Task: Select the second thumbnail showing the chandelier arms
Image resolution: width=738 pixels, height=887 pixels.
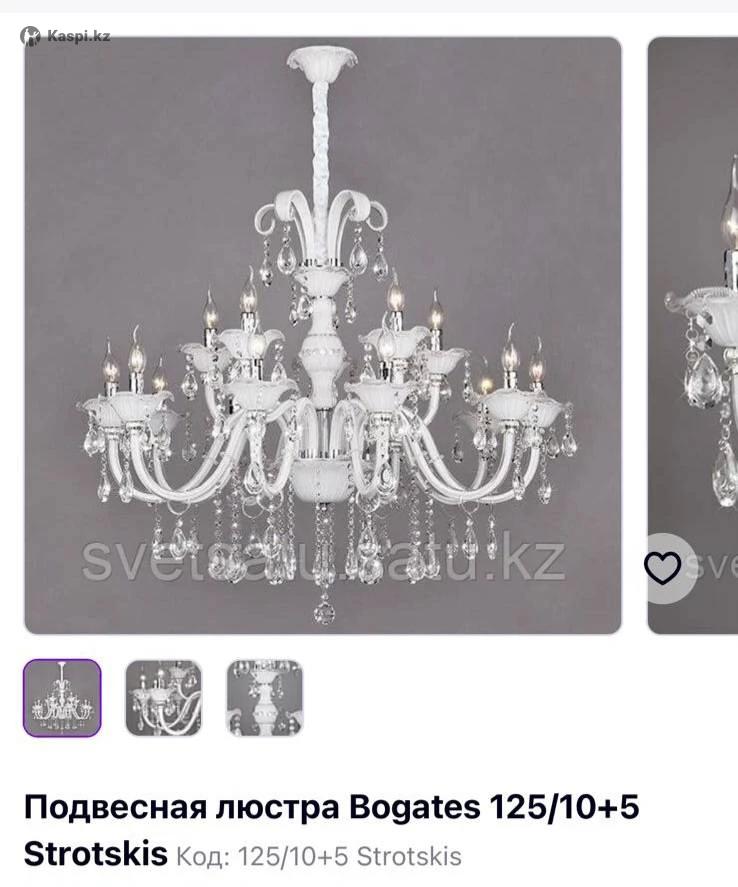Action: click(163, 698)
